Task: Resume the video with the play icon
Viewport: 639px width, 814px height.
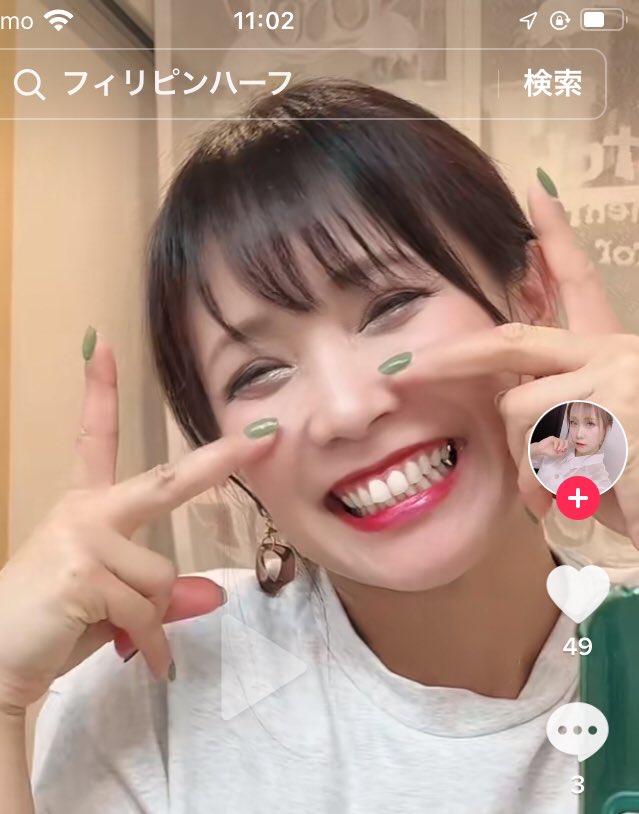Action: (x=262, y=667)
